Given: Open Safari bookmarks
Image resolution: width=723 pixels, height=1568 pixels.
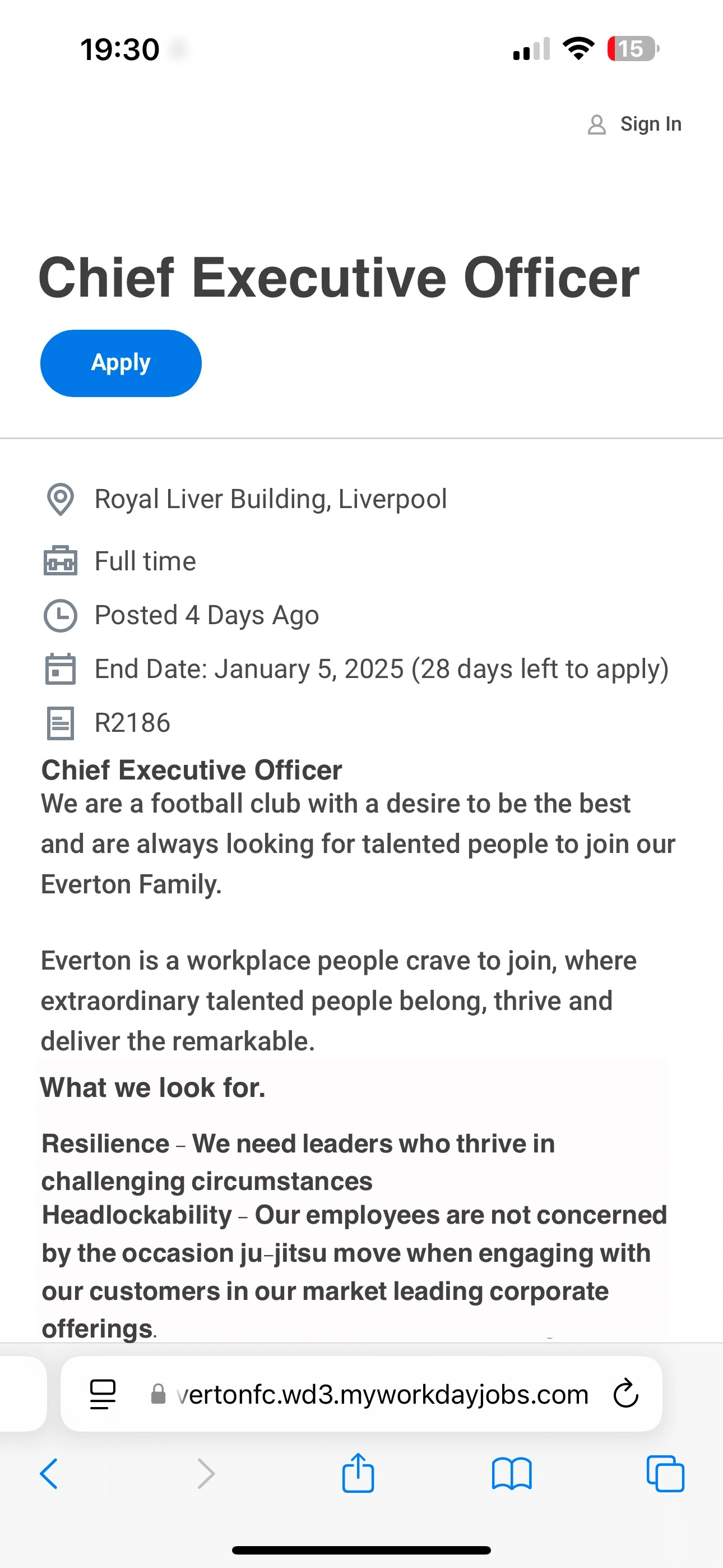Looking at the screenshot, I should point(511,1474).
